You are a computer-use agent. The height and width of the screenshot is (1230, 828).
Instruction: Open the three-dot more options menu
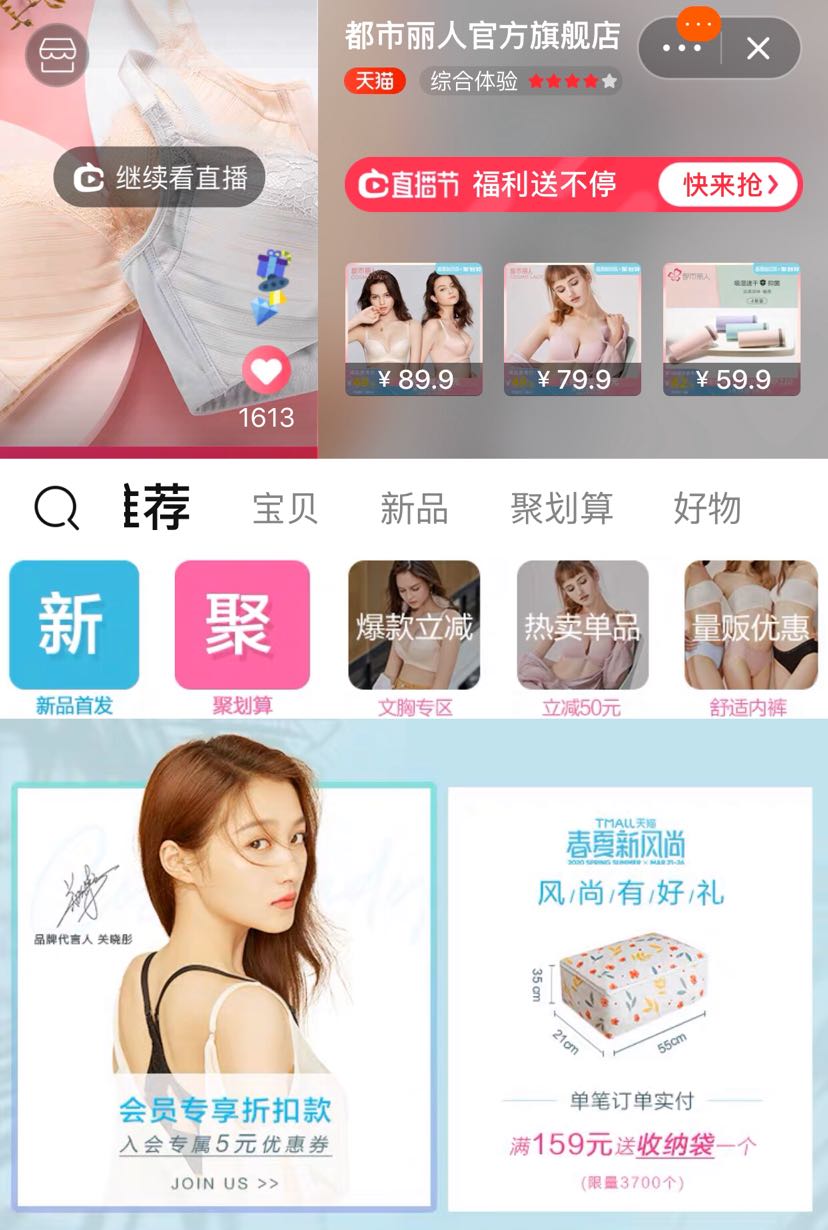click(682, 48)
